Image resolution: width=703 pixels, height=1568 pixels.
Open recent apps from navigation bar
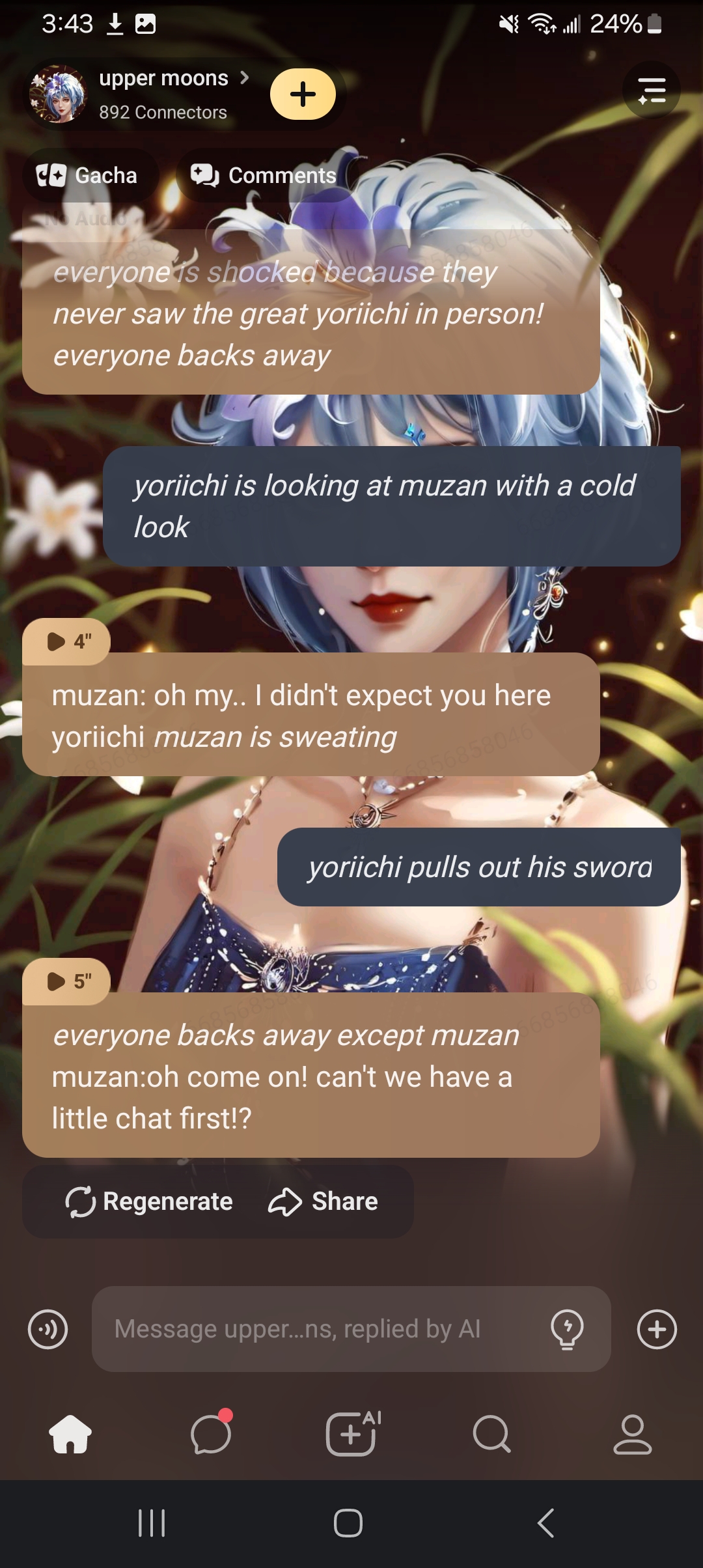tap(152, 1523)
